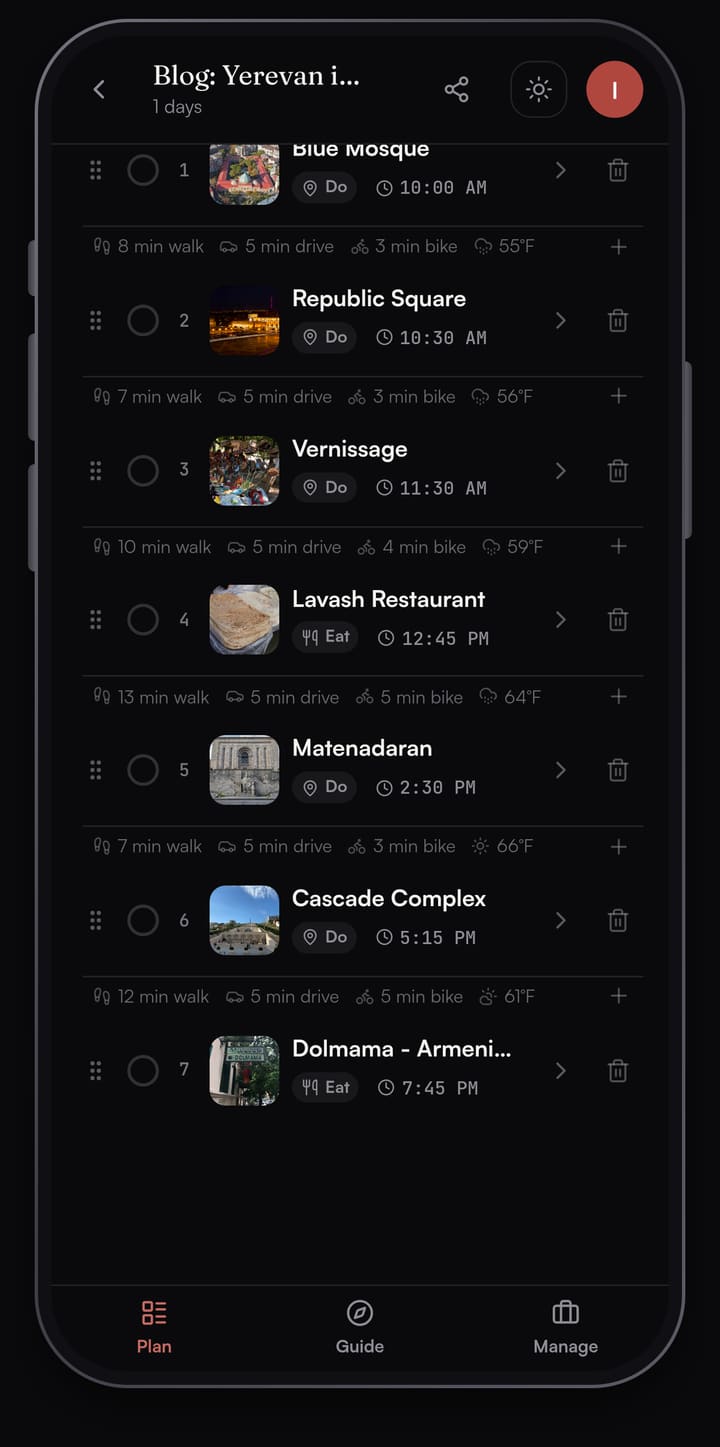Share this Yerevan itinerary
The width and height of the screenshot is (720, 1447).
pos(456,90)
